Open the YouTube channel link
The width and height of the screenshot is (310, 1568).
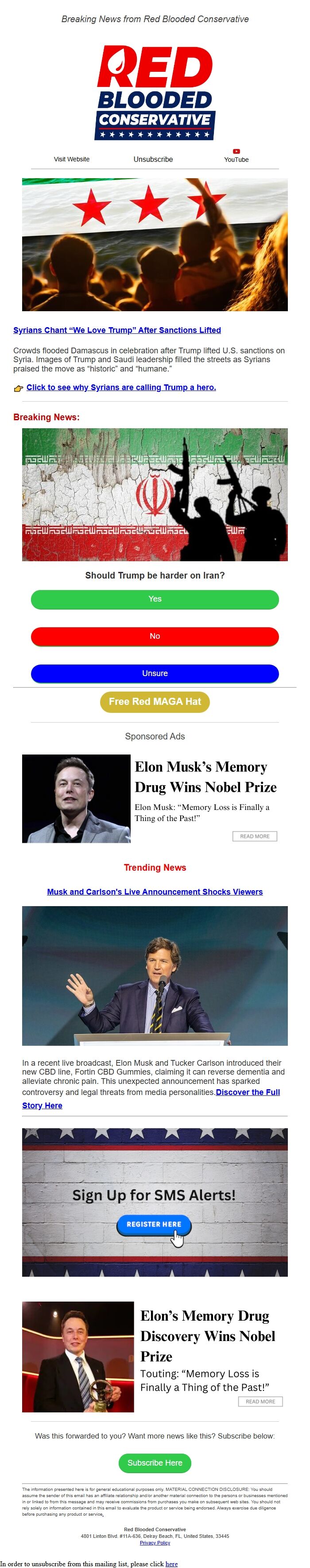(236, 156)
